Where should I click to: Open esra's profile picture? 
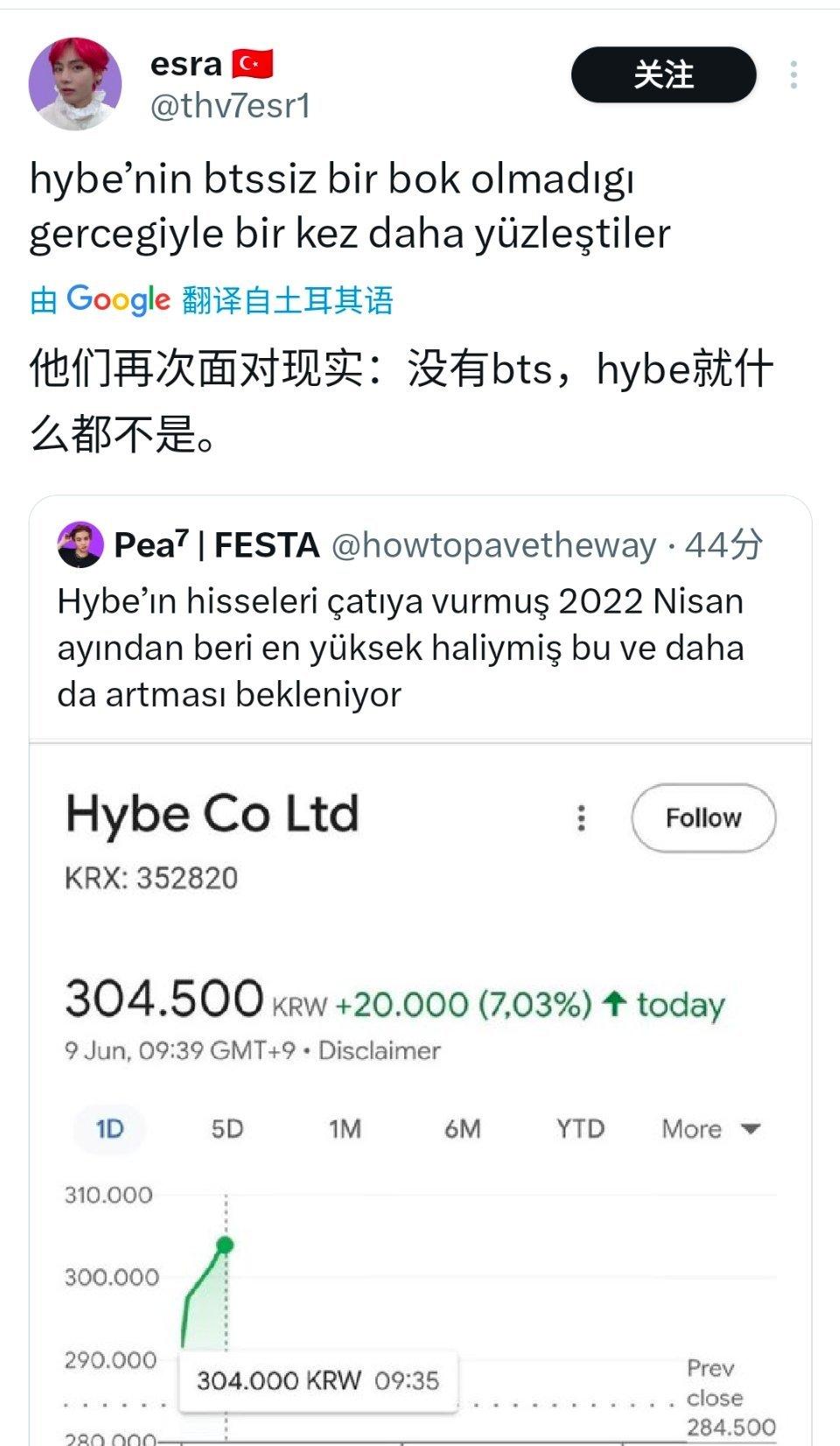[75, 84]
